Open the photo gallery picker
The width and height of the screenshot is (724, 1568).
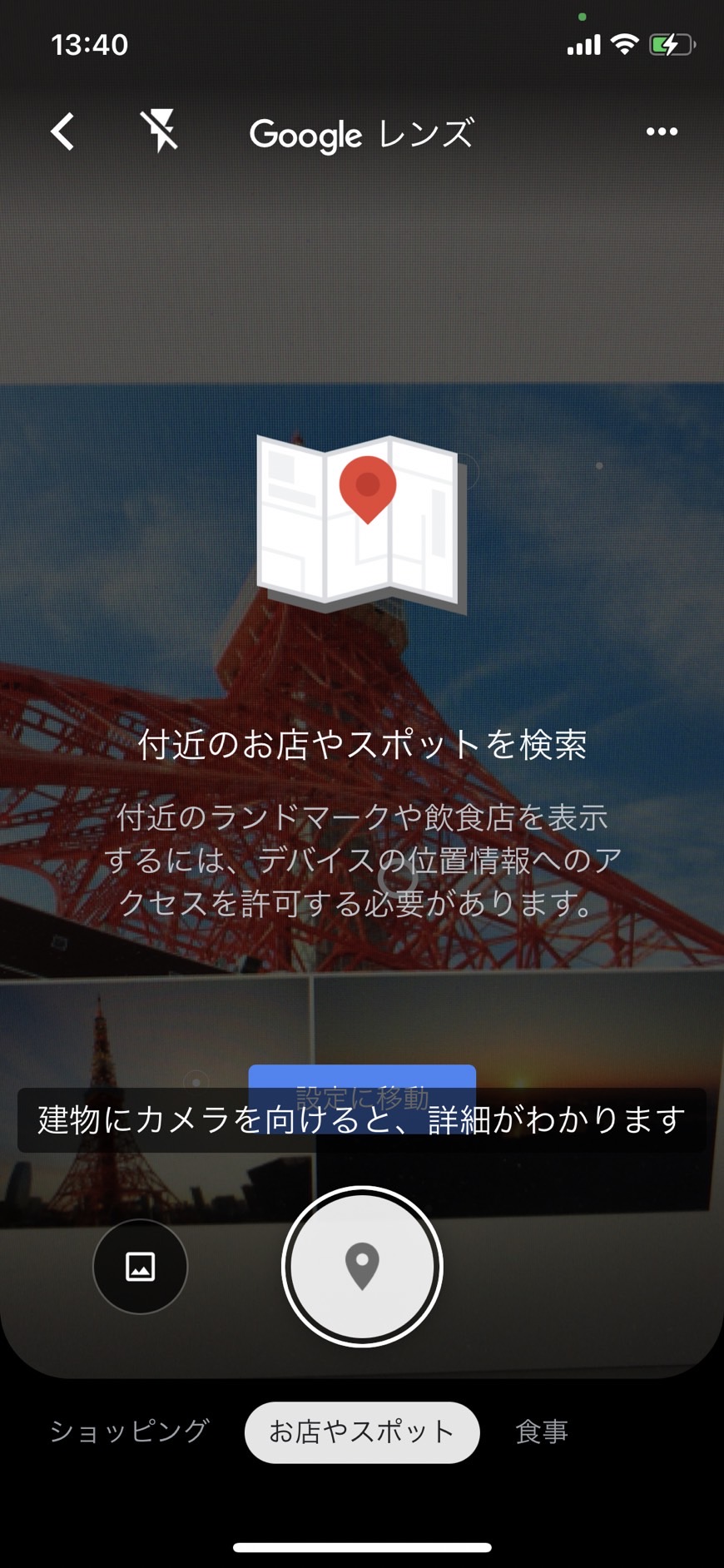[140, 1266]
